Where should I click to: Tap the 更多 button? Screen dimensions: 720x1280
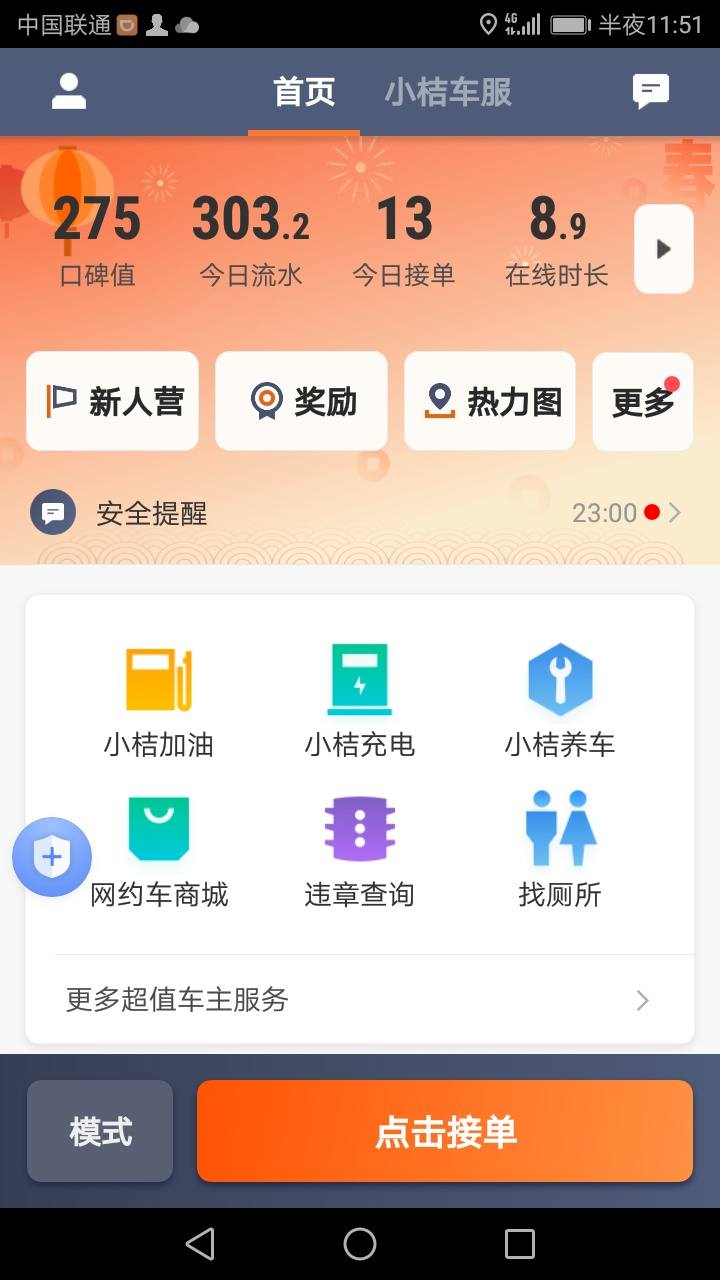[x=643, y=402]
